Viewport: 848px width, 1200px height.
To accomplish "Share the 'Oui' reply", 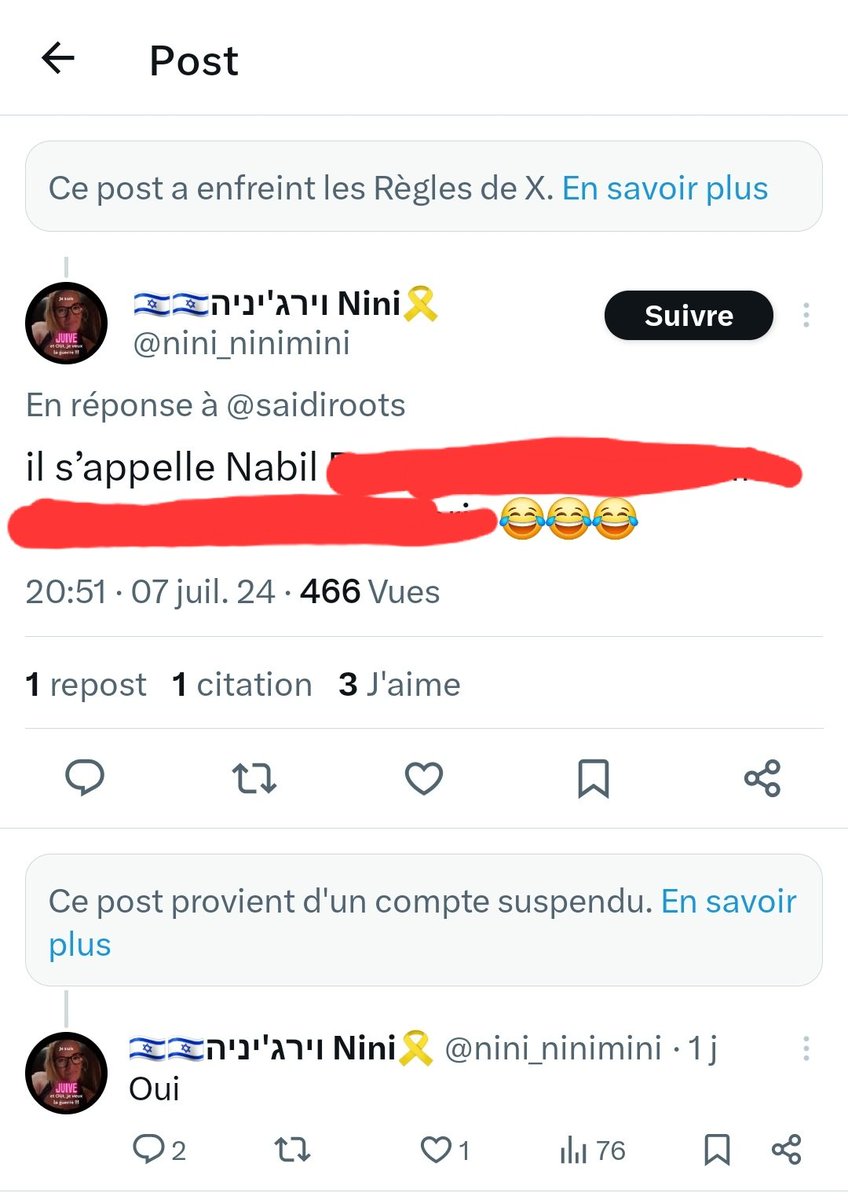I will [788, 1151].
